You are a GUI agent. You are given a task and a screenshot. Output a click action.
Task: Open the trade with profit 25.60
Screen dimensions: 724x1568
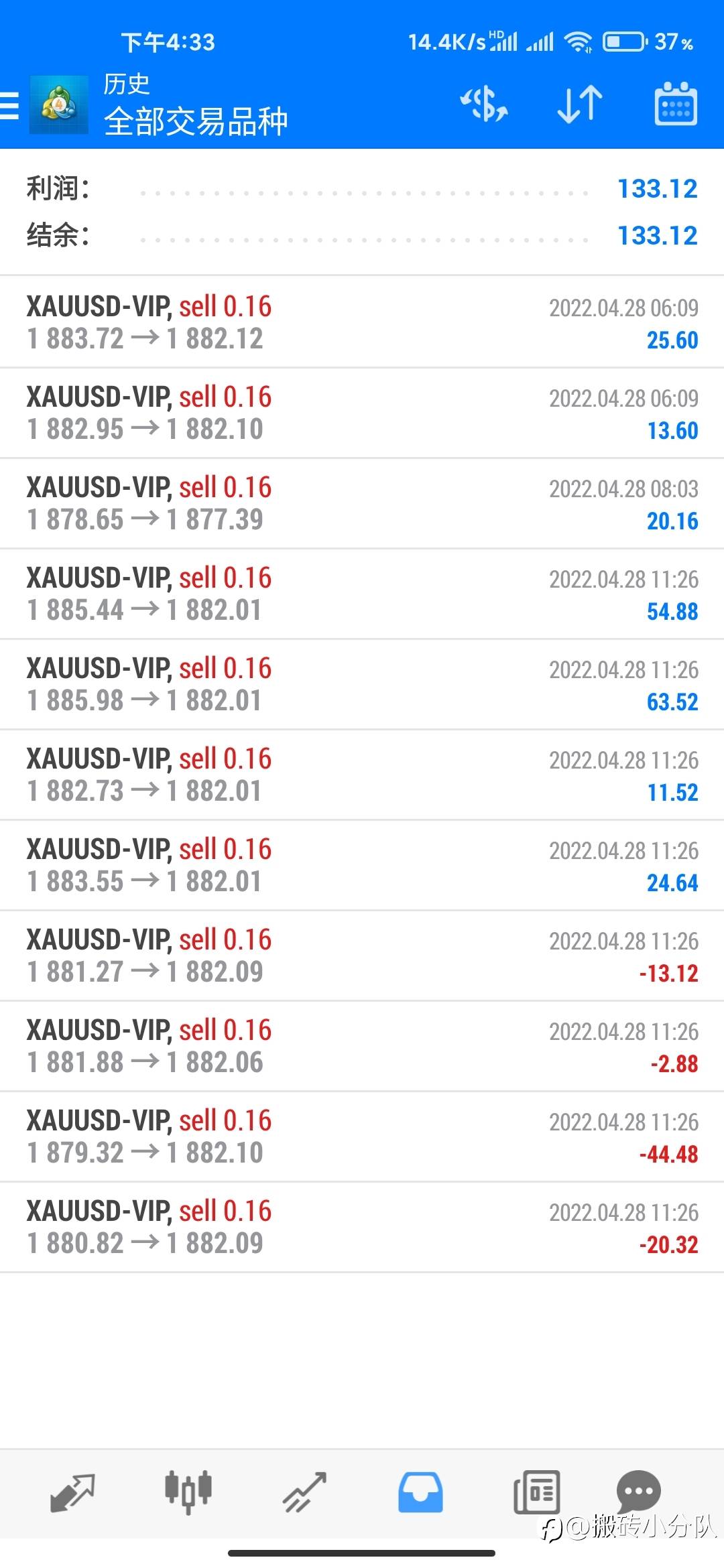click(362, 322)
